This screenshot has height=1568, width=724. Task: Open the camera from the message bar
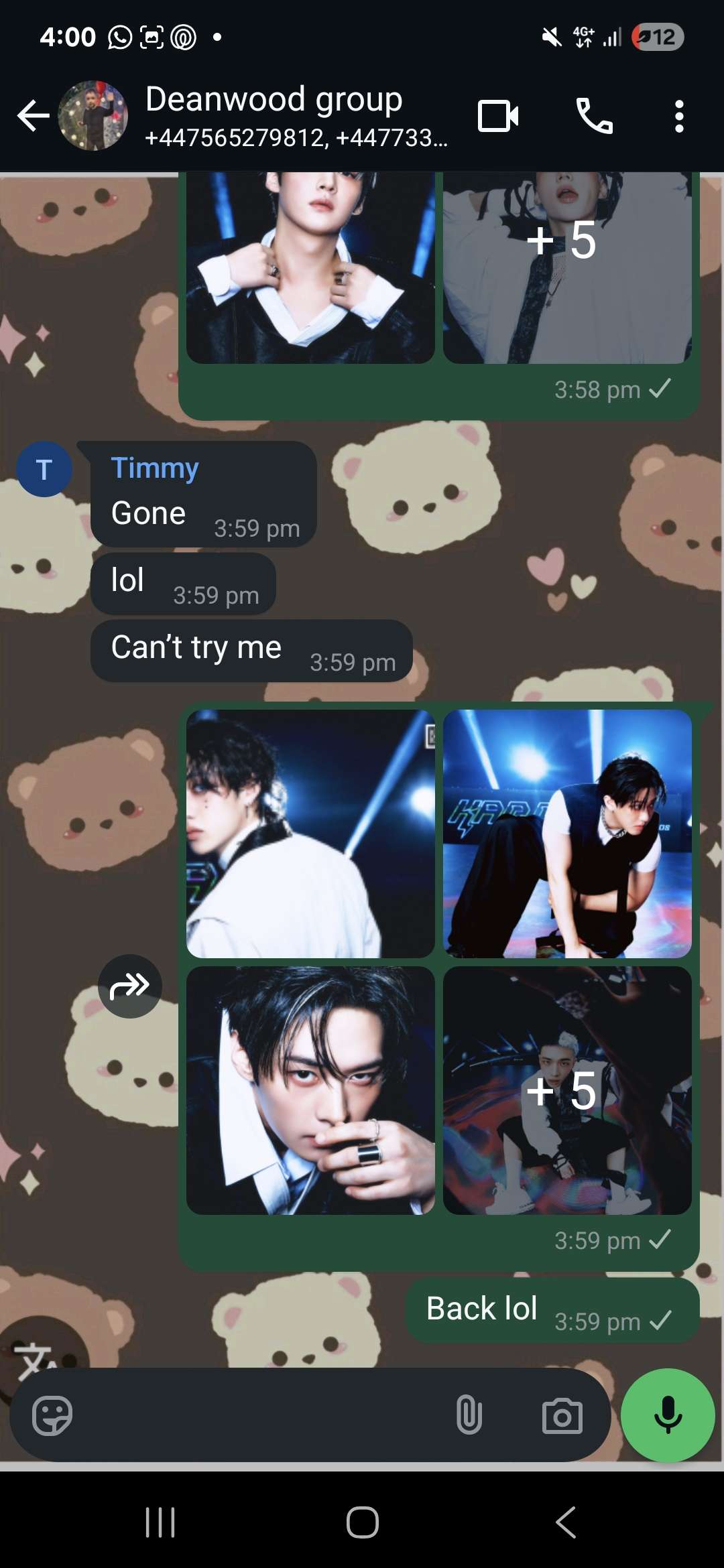click(x=562, y=1415)
